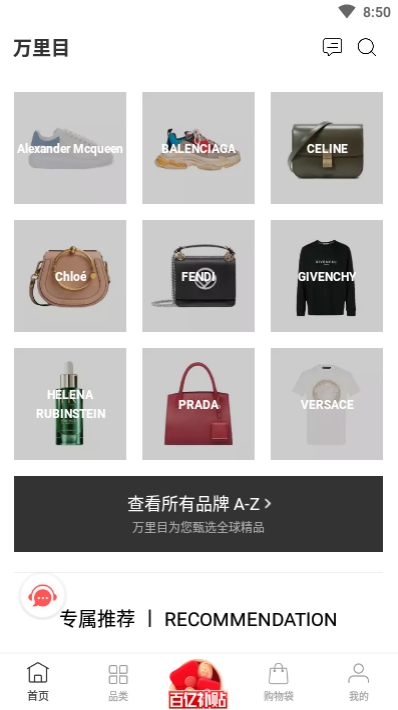This screenshot has height=710, width=398.
Task: Go to the 购物袋 tab
Action: (278, 681)
